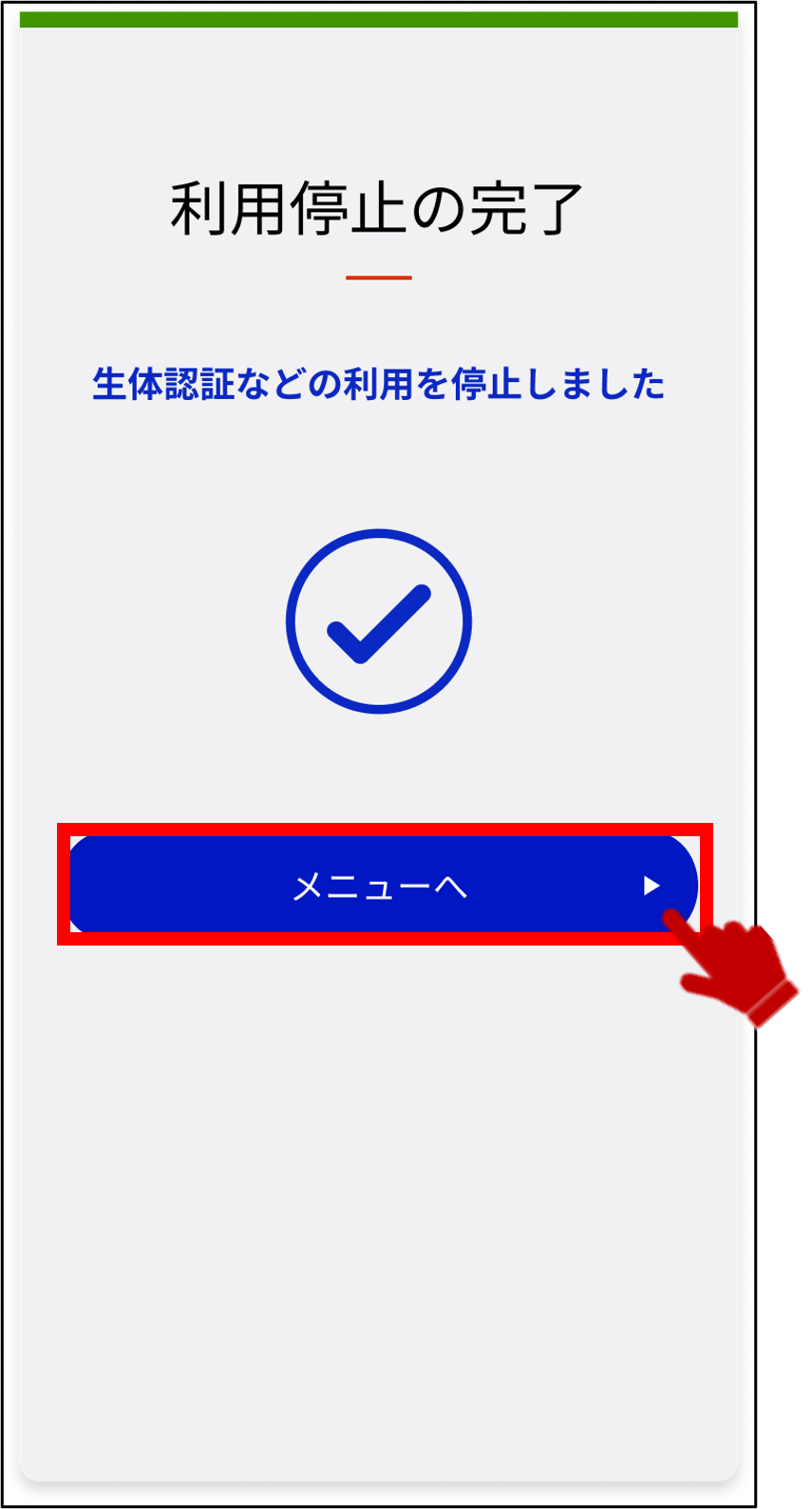Tap the メニューへ button
The height and width of the screenshot is (1509, 812).
click(x=382, y=885)
